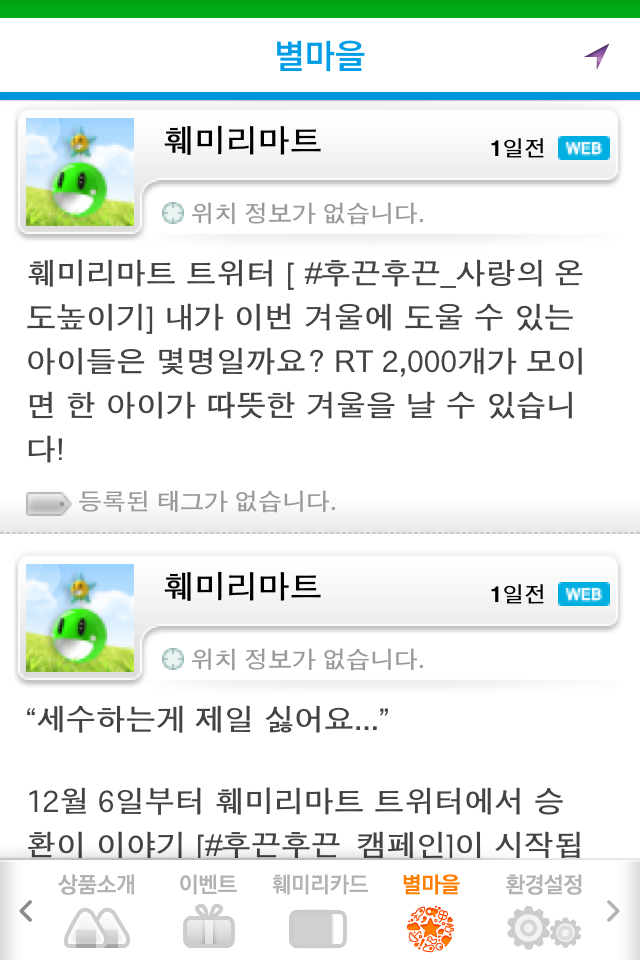Tap the location arrow icon in header

[597, 56]
